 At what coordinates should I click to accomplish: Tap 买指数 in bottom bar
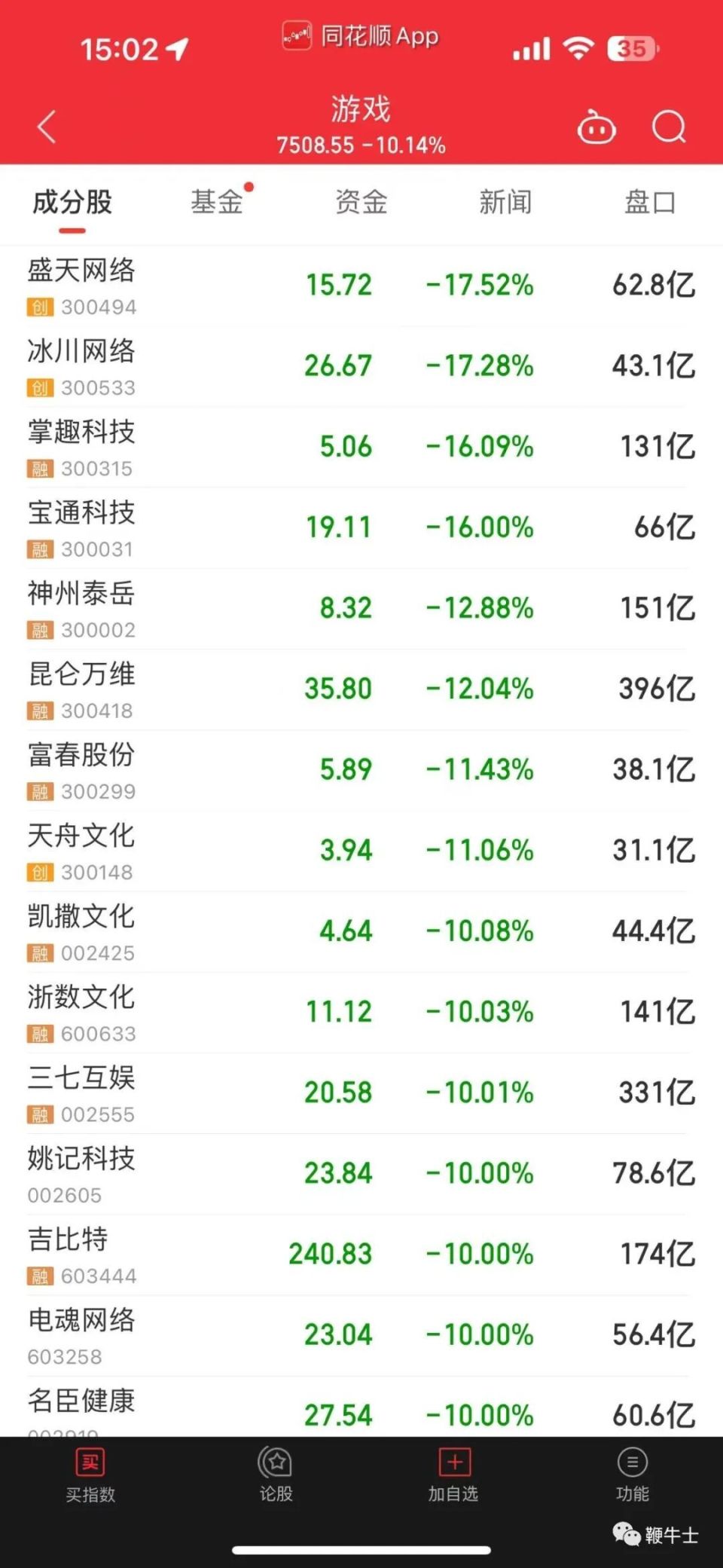pyautogui.click(x=90, y=1475)
